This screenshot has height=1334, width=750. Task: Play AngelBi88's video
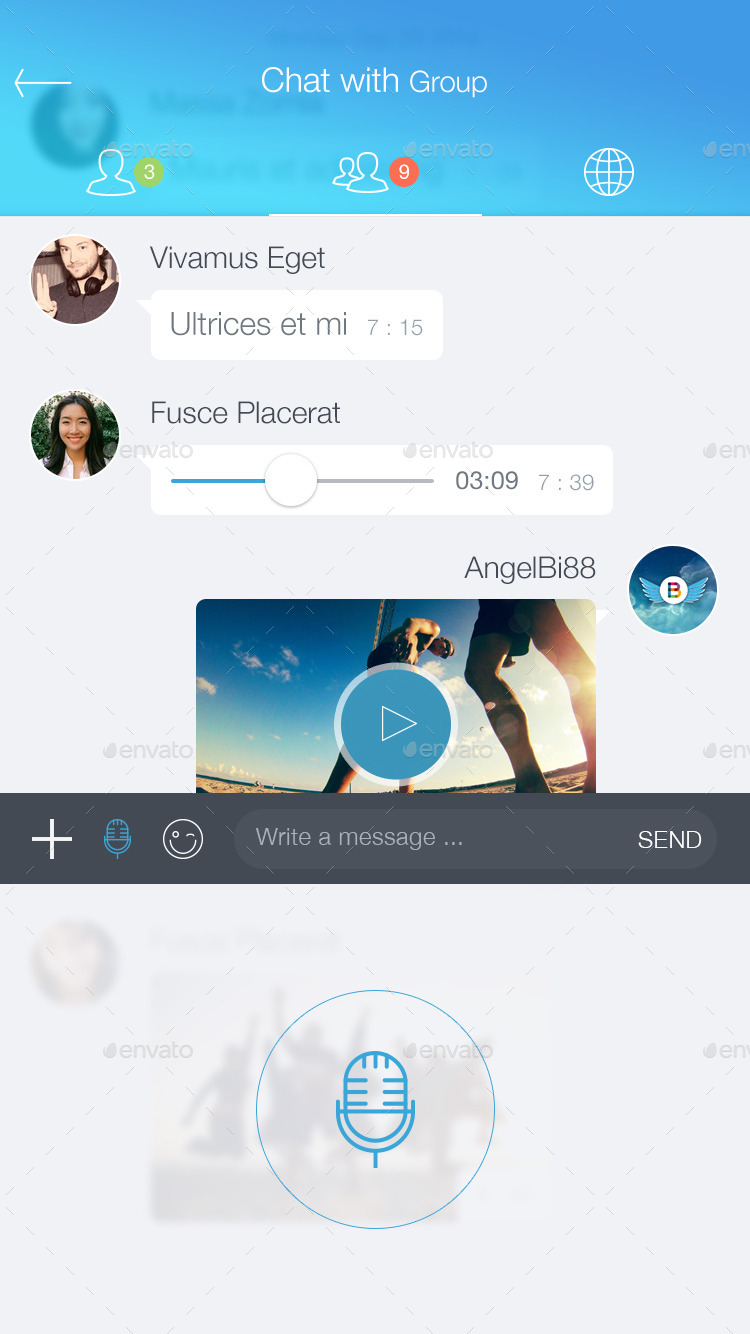click(396, 724)
